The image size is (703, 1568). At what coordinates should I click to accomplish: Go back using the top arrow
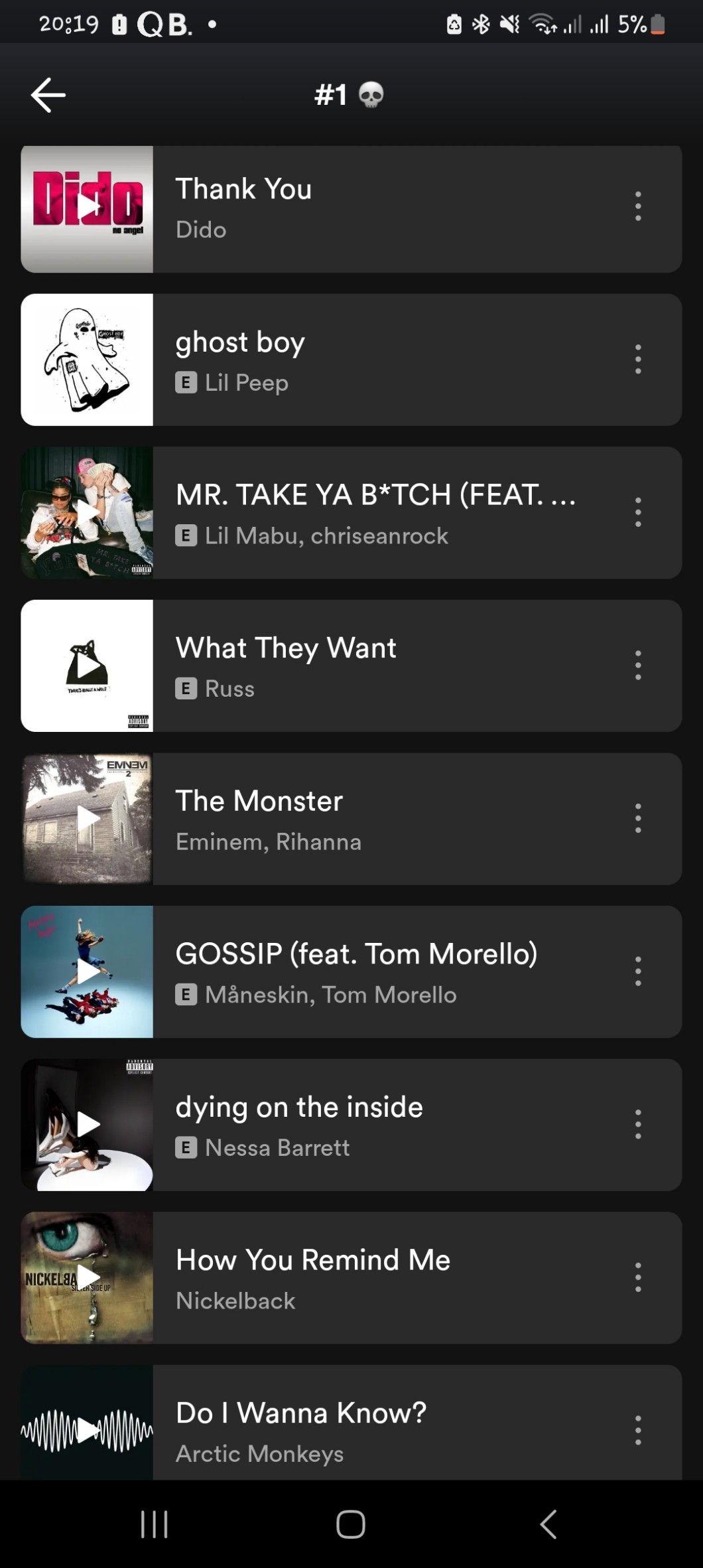pyautogui.click(x=48, y=95)
